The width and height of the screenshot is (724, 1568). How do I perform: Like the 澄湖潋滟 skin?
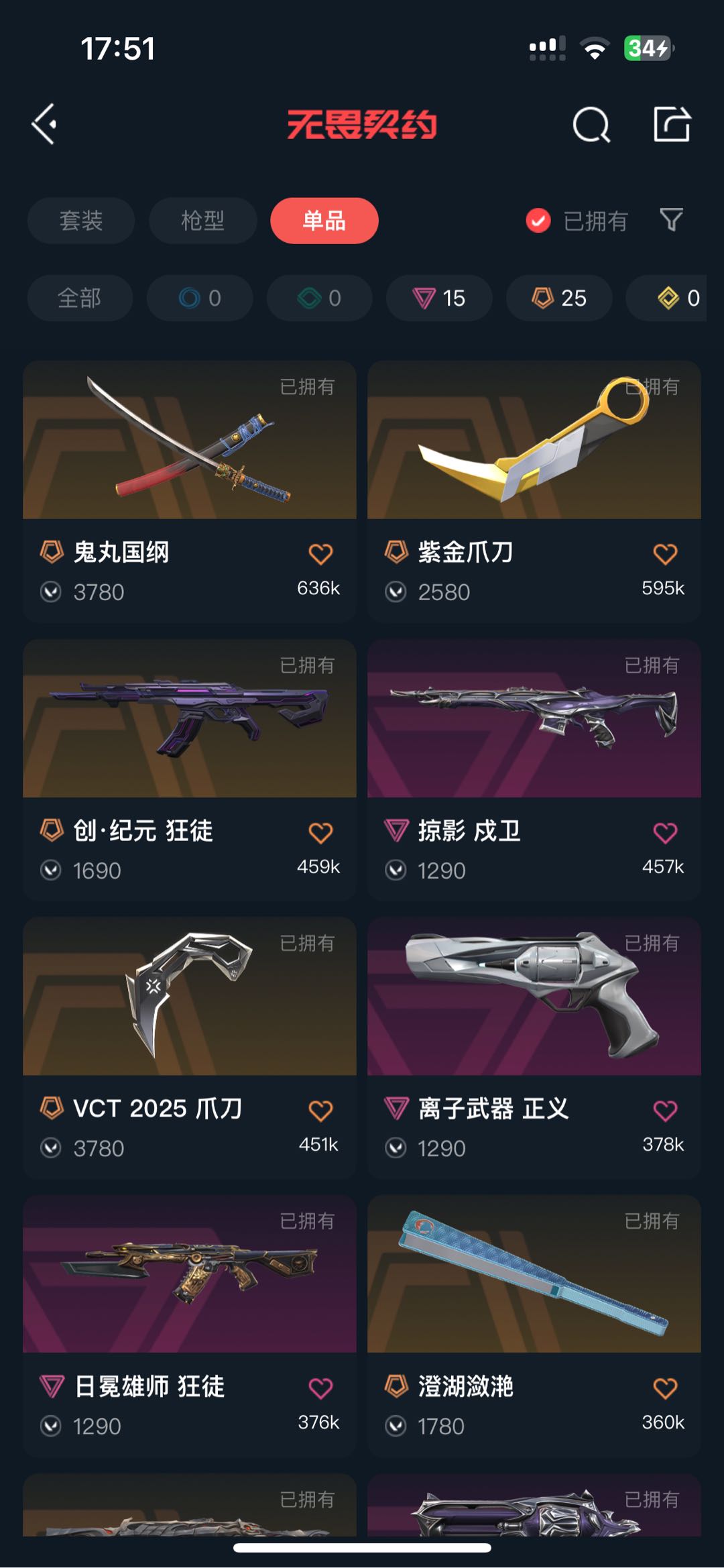665,1388
